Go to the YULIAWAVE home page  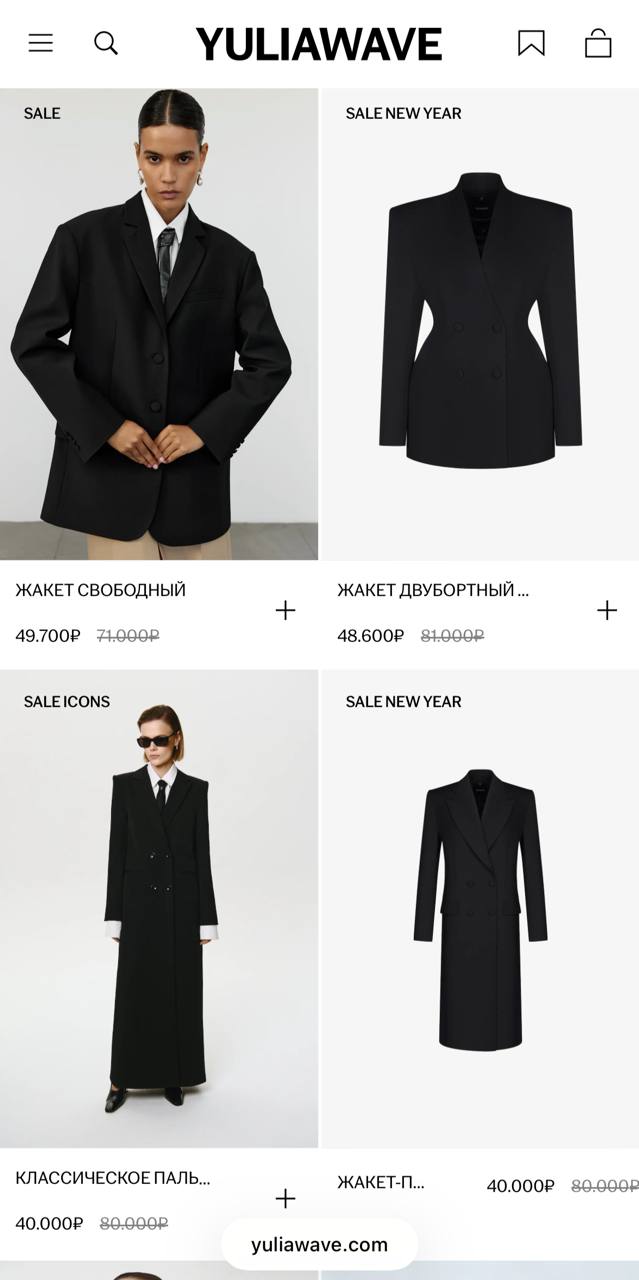[319, 44]
